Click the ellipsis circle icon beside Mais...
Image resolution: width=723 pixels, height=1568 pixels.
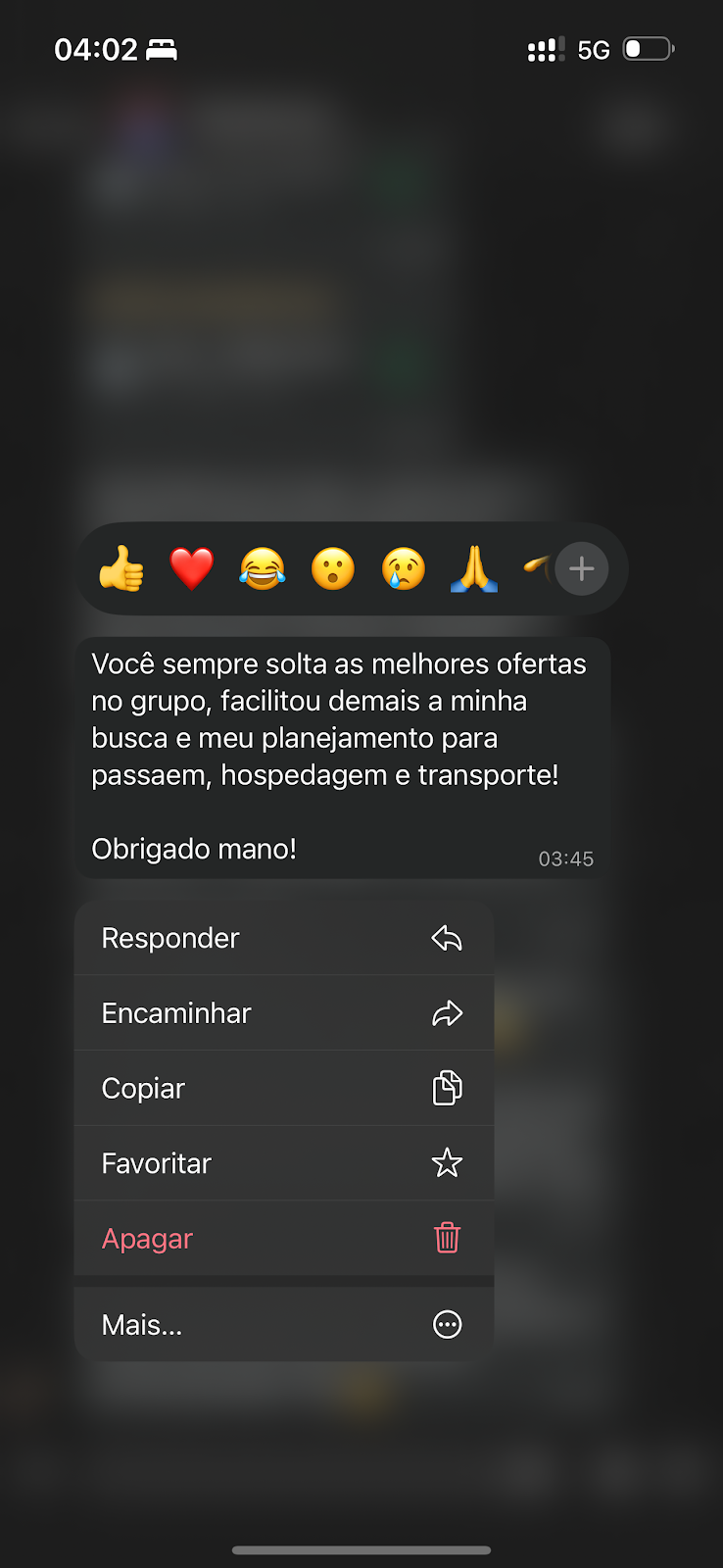447,1324
